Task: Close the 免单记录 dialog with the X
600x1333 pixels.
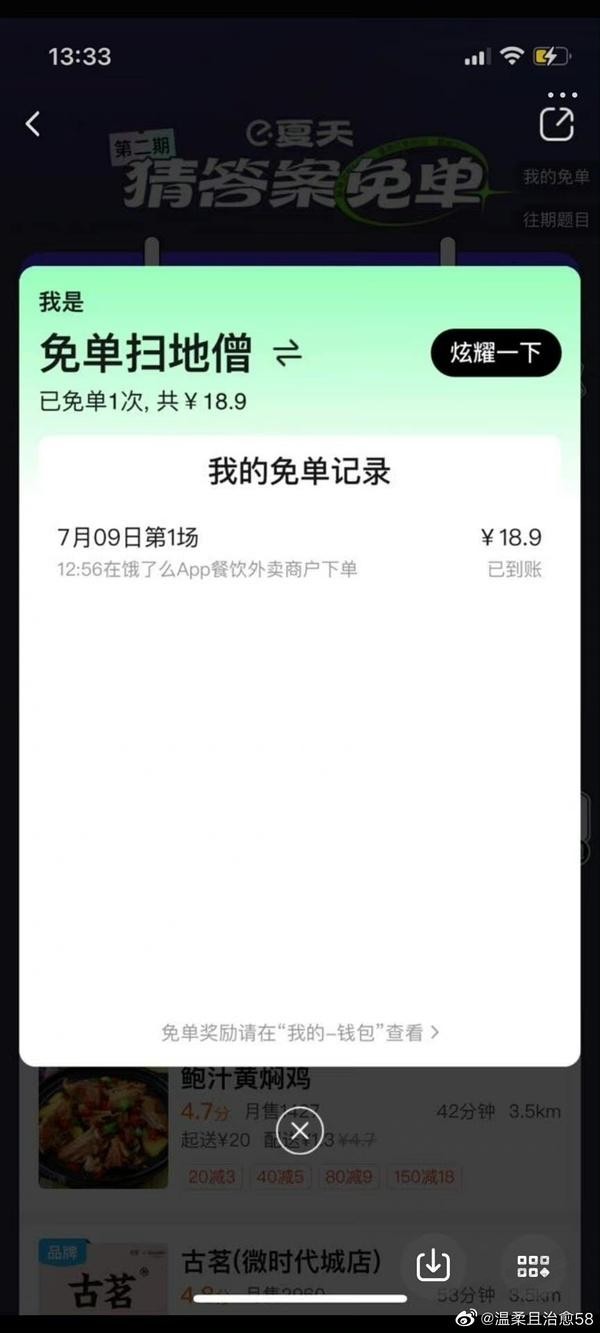Action: click(x=299, y=1131)
